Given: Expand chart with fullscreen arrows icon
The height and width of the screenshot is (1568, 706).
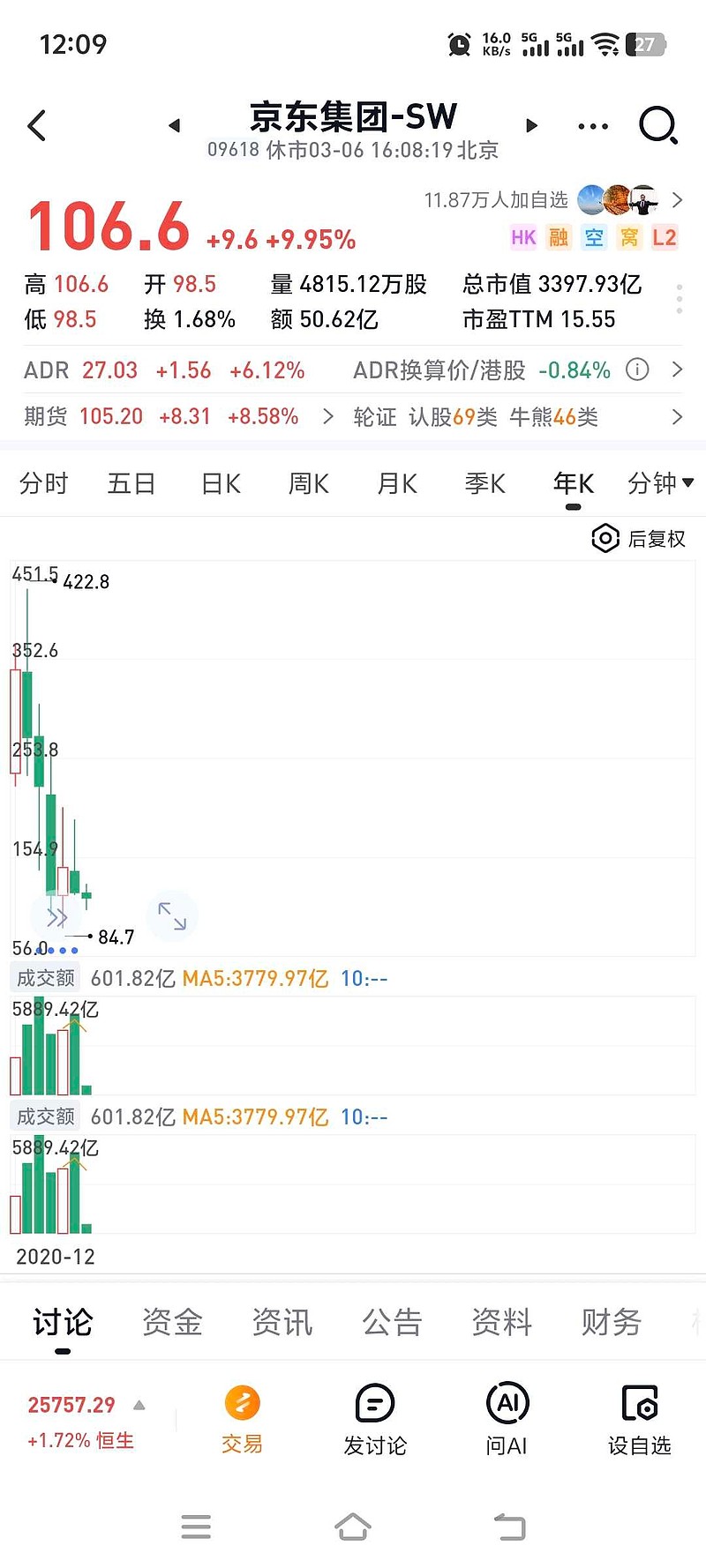Looking at the screenshot, I should point(172,915).
